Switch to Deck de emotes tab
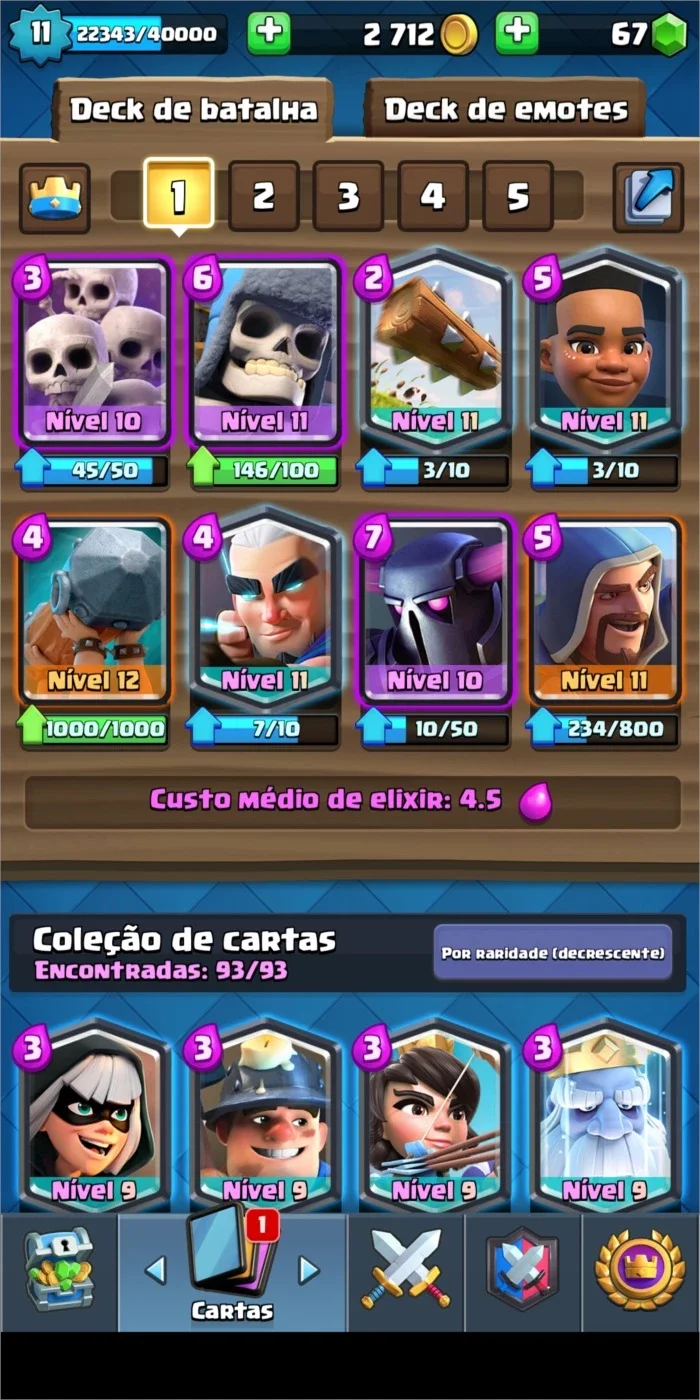 tap(506, 109)
